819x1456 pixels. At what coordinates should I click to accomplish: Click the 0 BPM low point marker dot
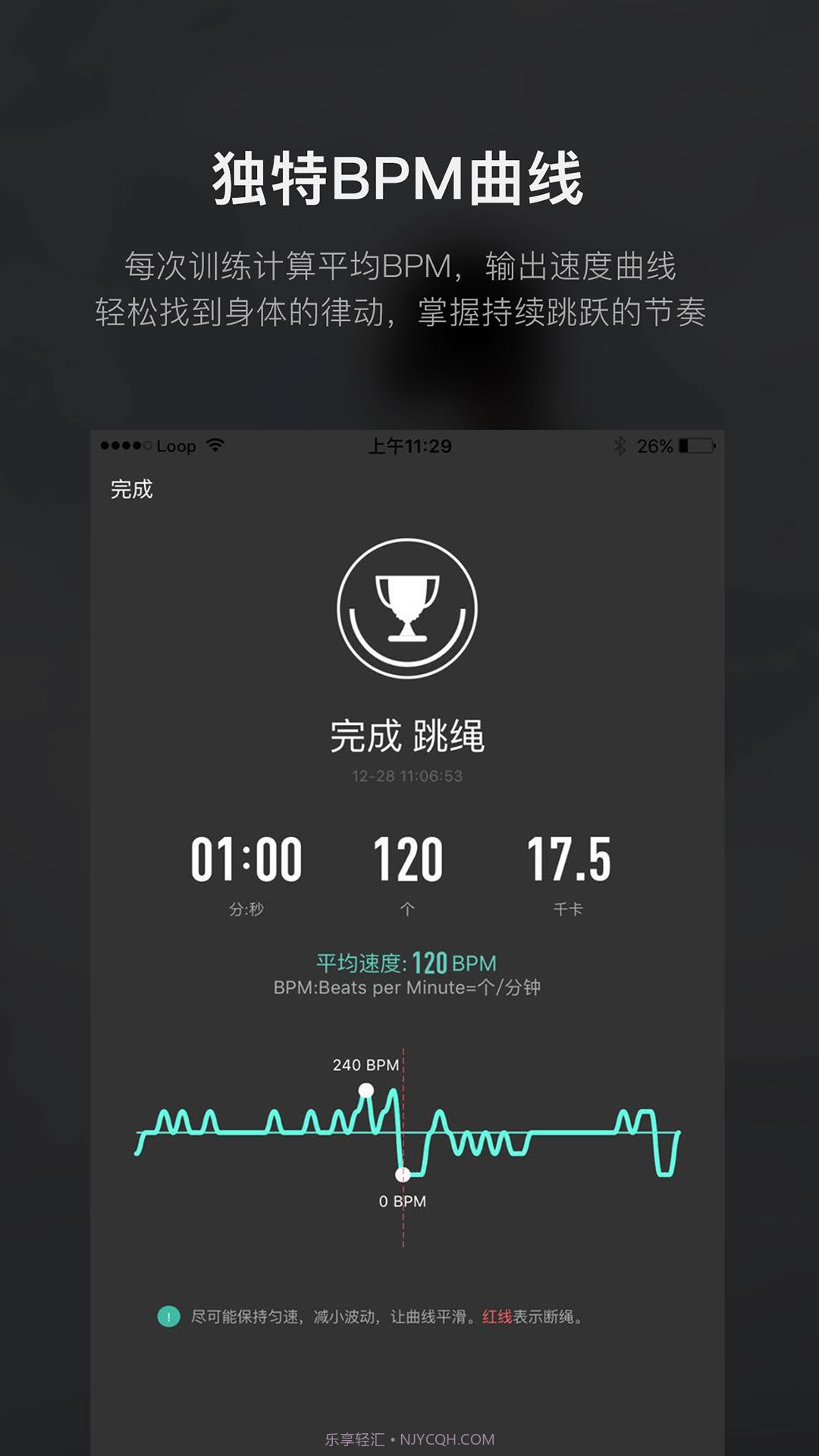tap(402, 1173)
